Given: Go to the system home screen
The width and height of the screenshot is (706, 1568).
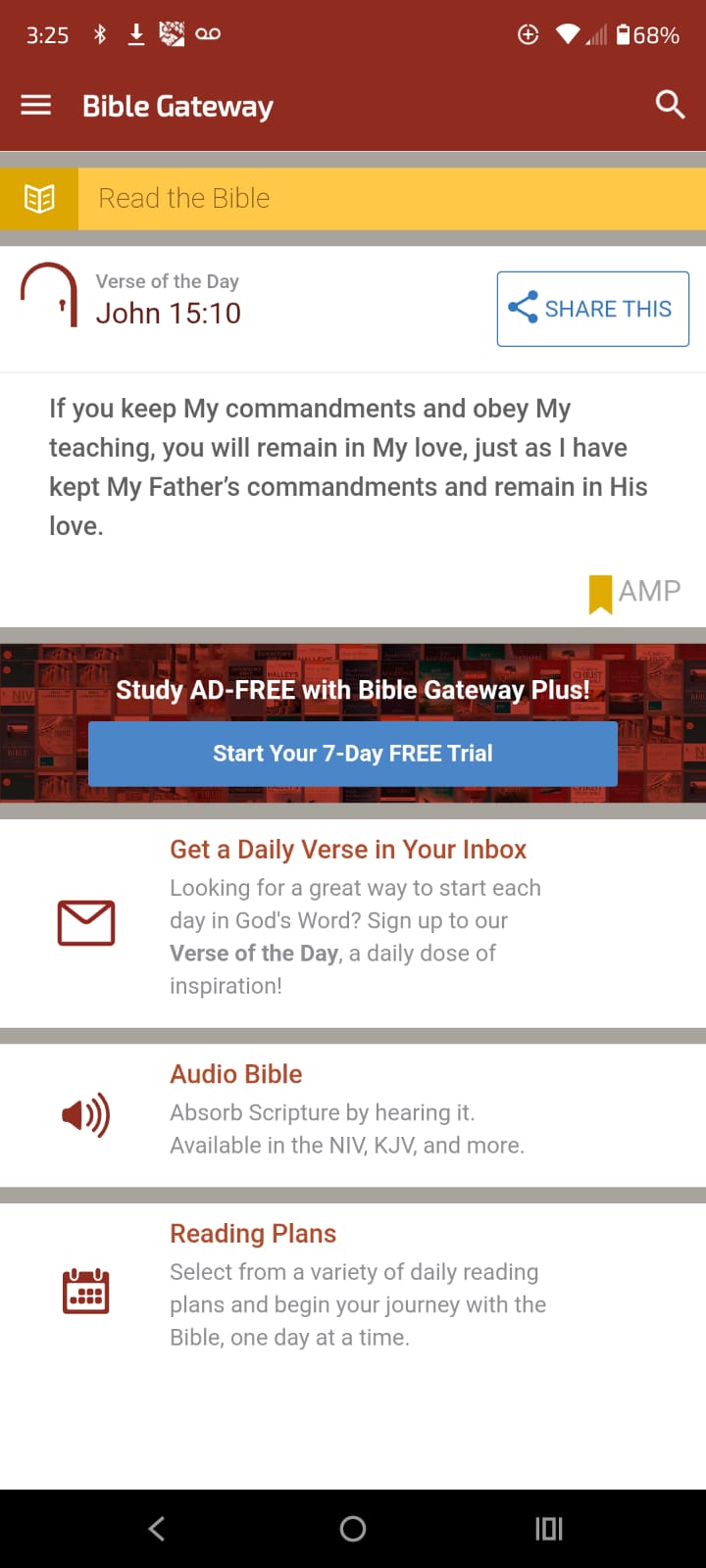Looking at the screenshot, I should (x=353, y=1529).
